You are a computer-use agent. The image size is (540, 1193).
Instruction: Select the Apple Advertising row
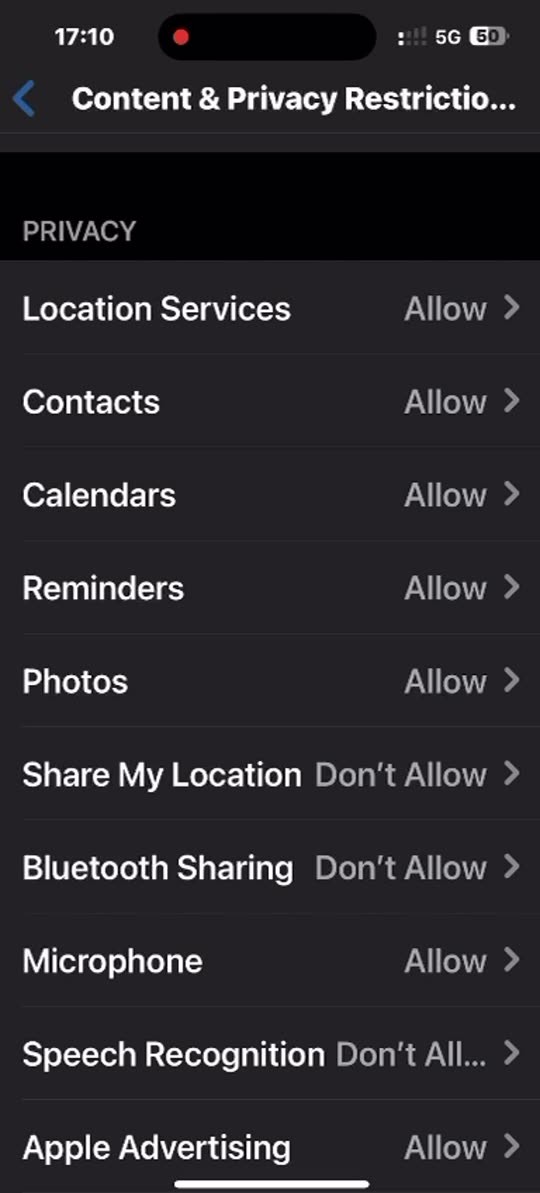(270, 1146)
